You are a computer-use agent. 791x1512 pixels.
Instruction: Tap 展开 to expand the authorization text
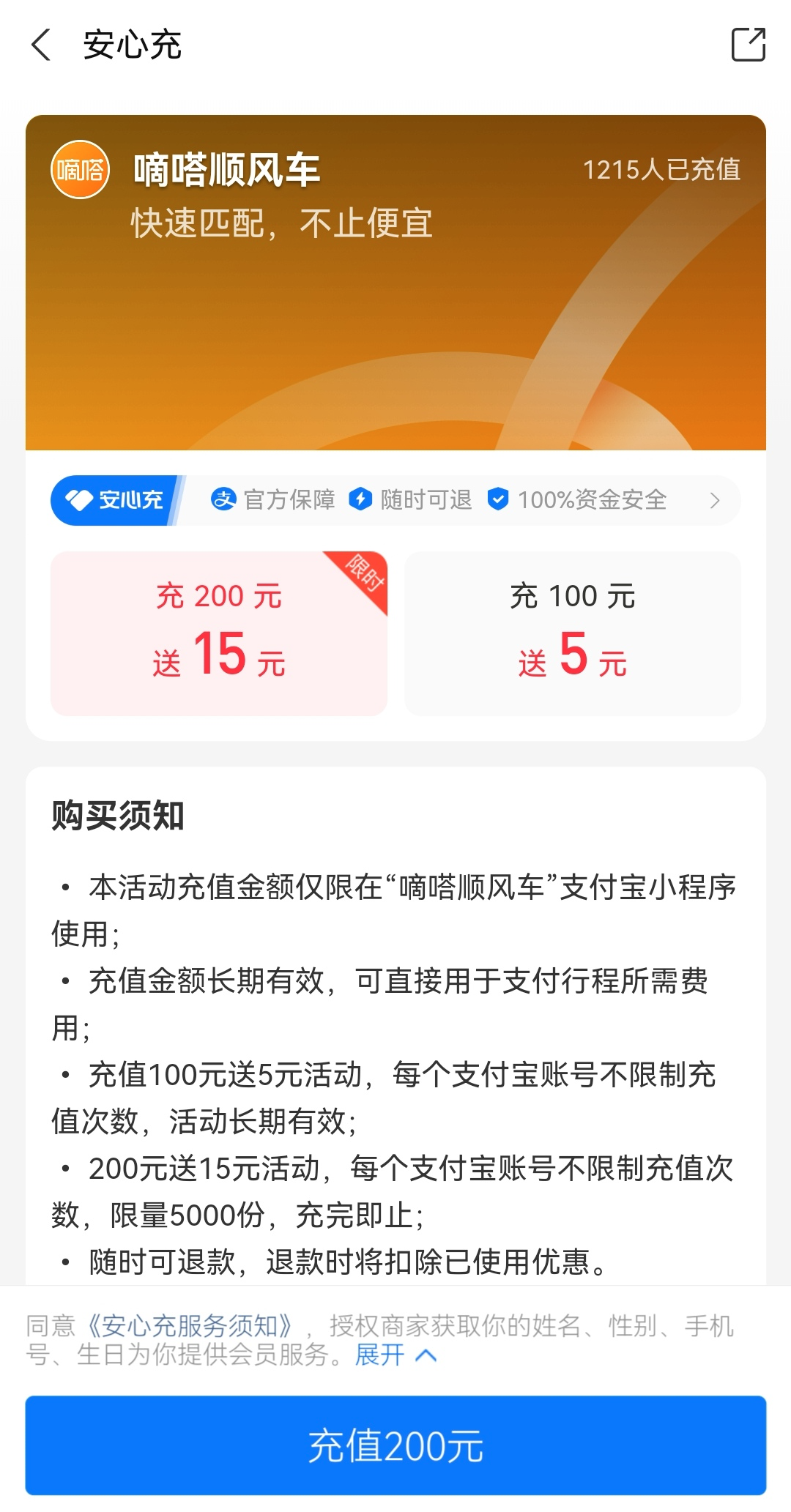395,1355
